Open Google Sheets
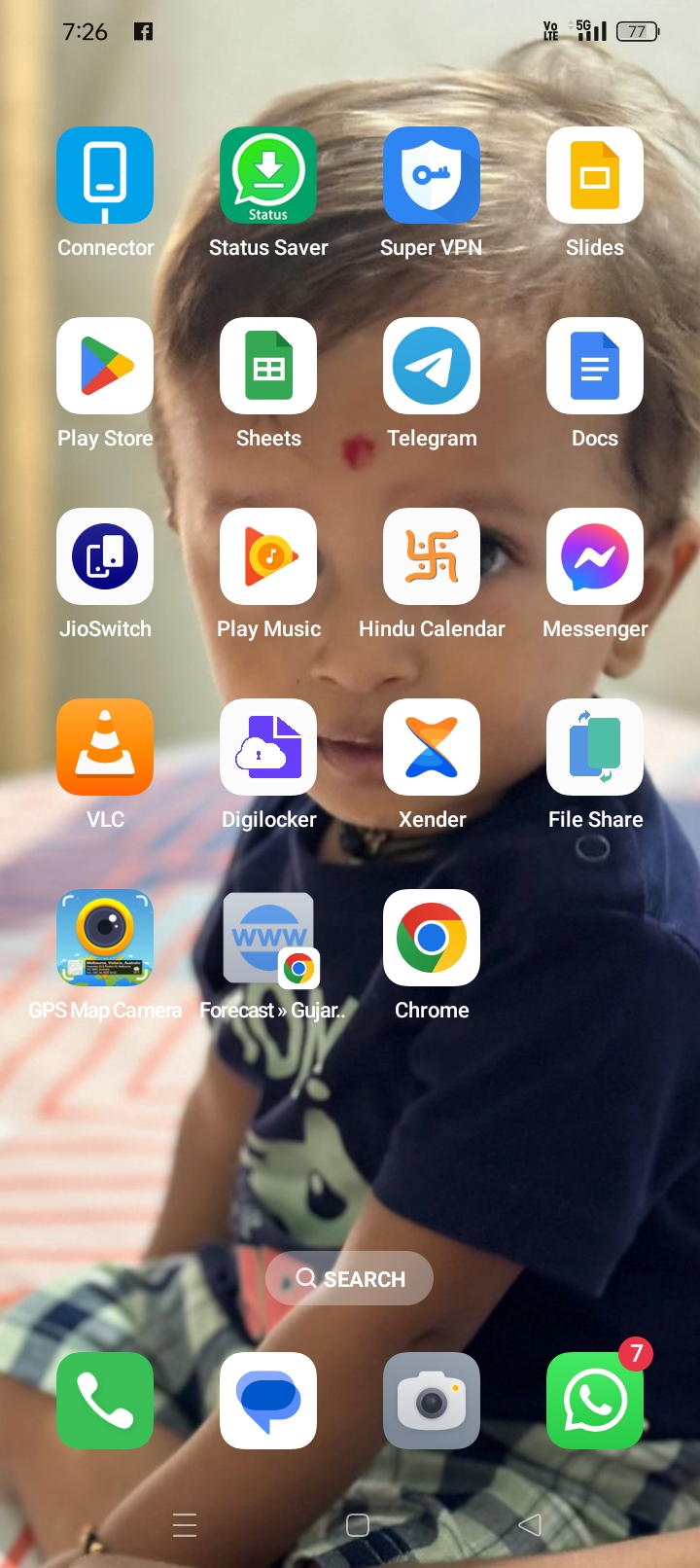This screenshot has width=700, height=1568. (268, 367)
